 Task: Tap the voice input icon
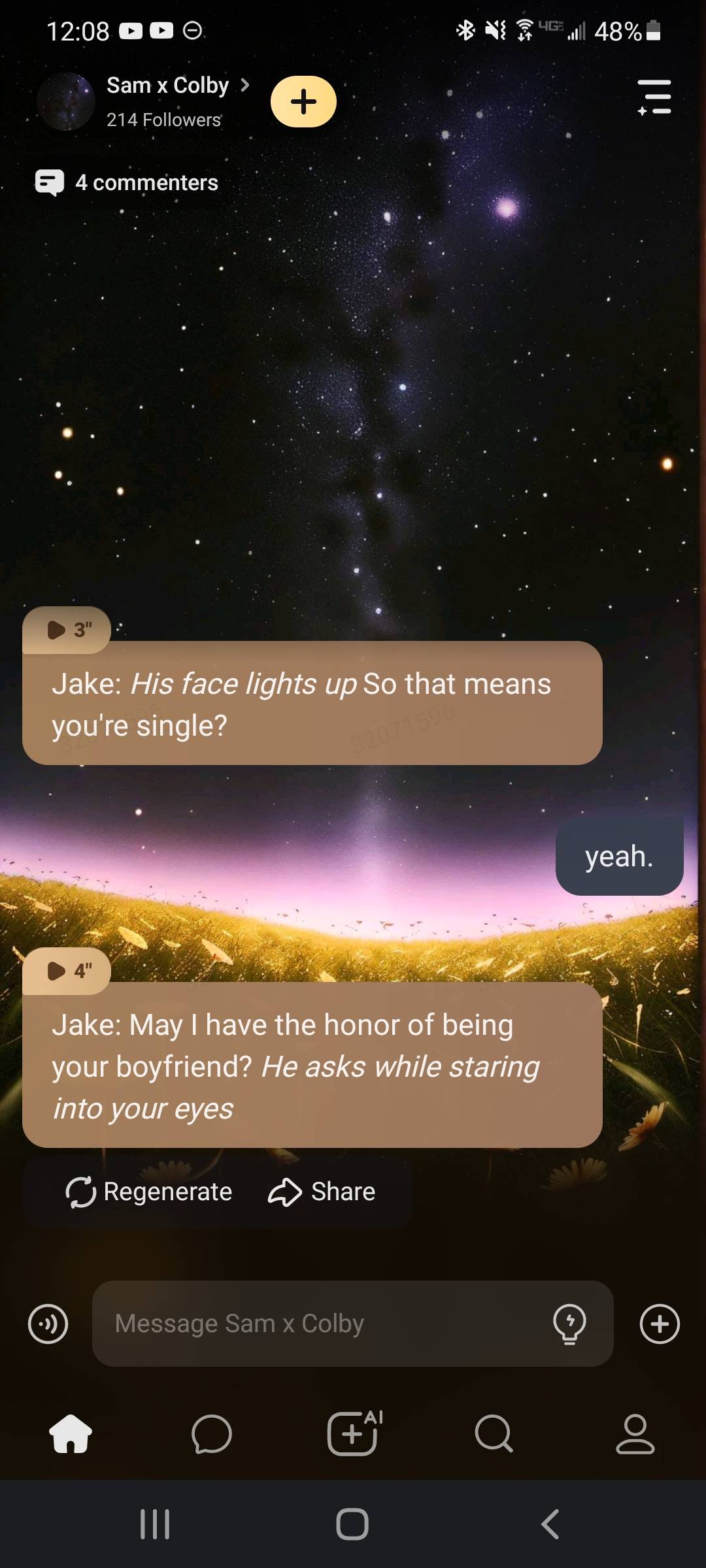(48, 1324)
